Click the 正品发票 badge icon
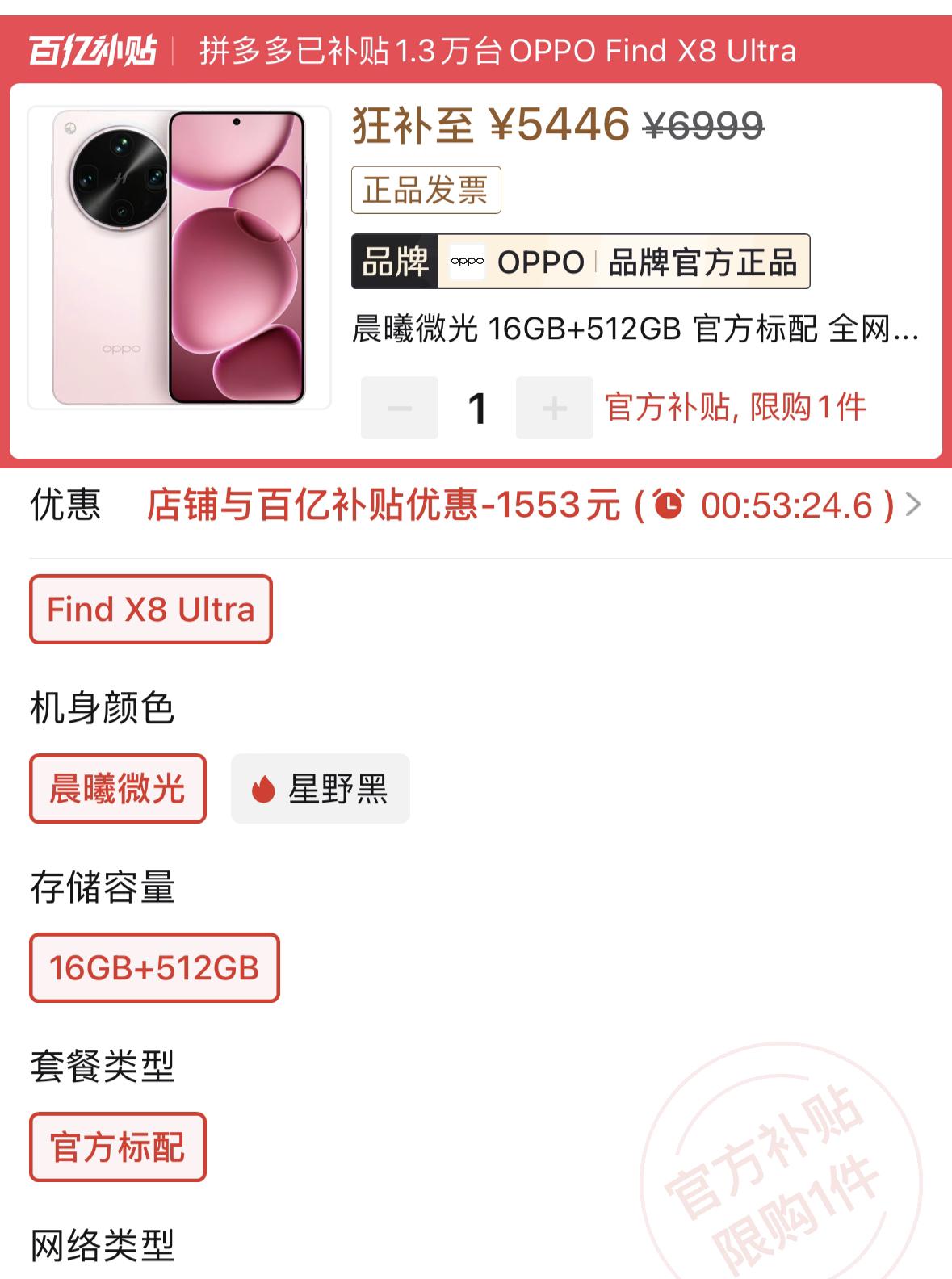952x1279 pixels. point(426,189)
